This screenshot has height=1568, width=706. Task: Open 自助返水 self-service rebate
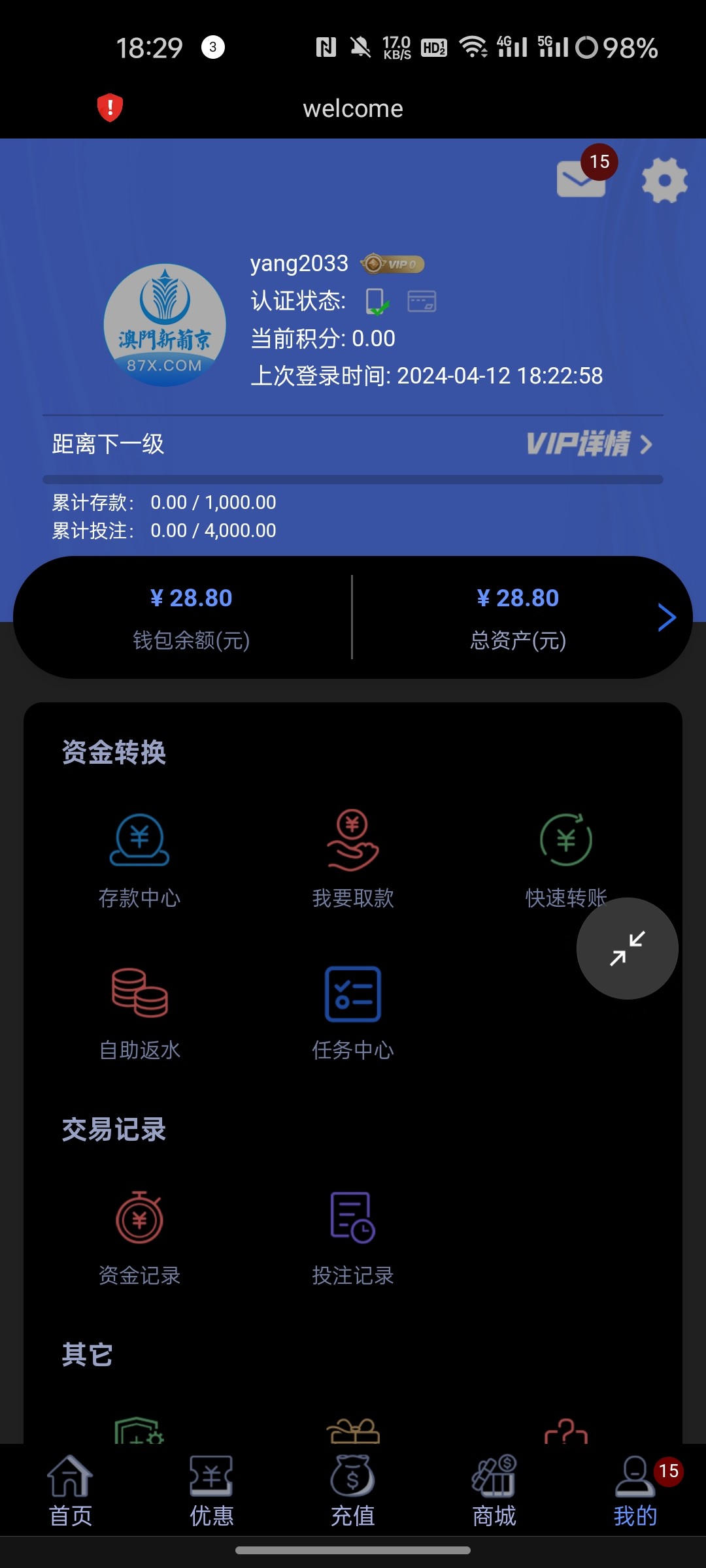click(139, 1013)
